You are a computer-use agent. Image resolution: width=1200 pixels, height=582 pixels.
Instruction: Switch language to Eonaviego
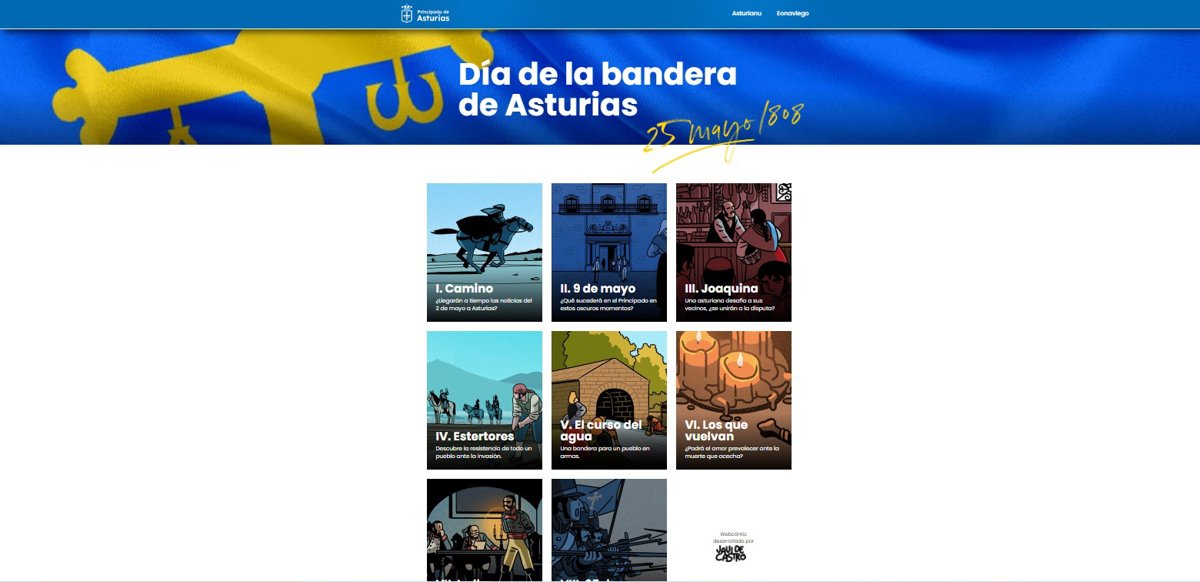[792, 14]
